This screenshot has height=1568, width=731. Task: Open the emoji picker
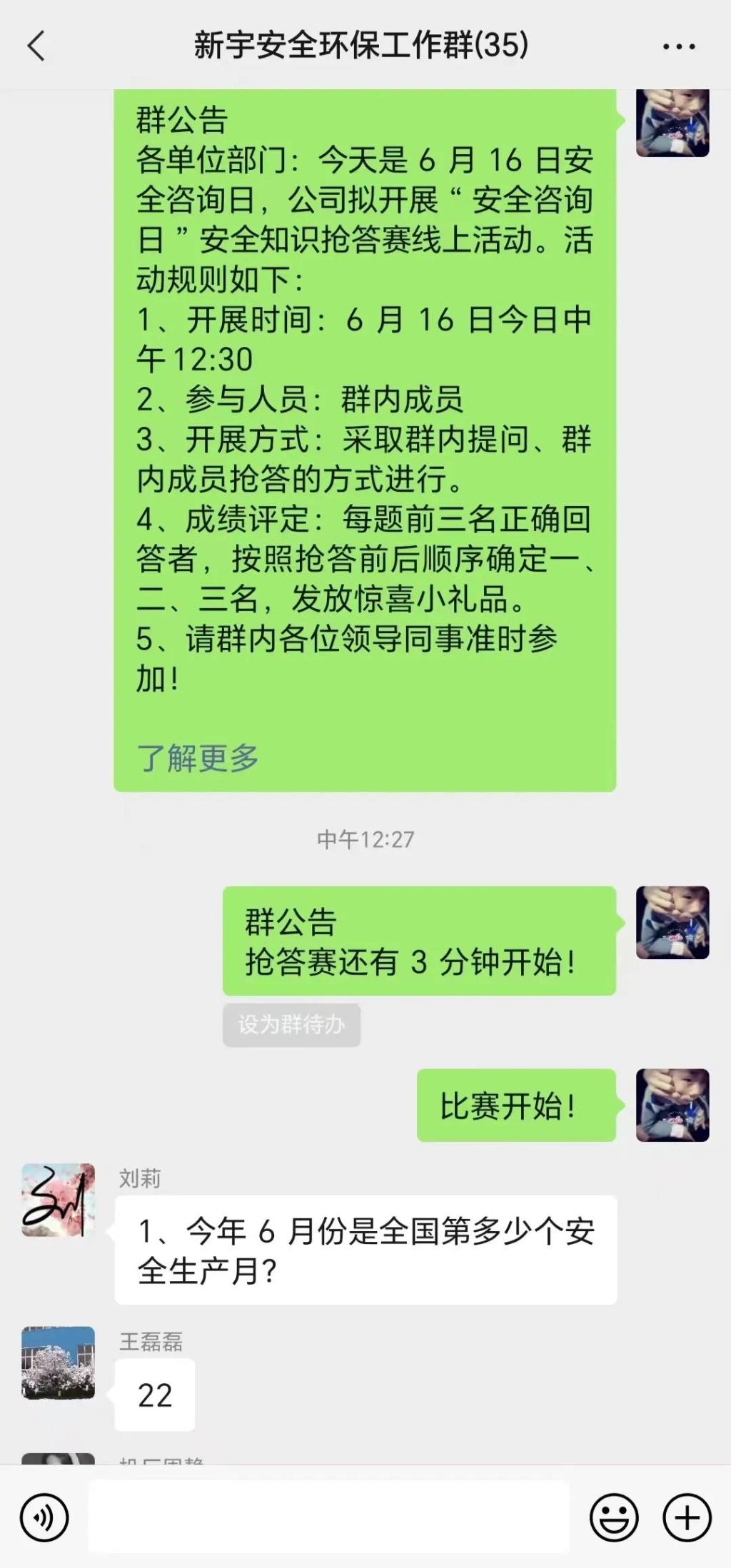pos(614,1518)
